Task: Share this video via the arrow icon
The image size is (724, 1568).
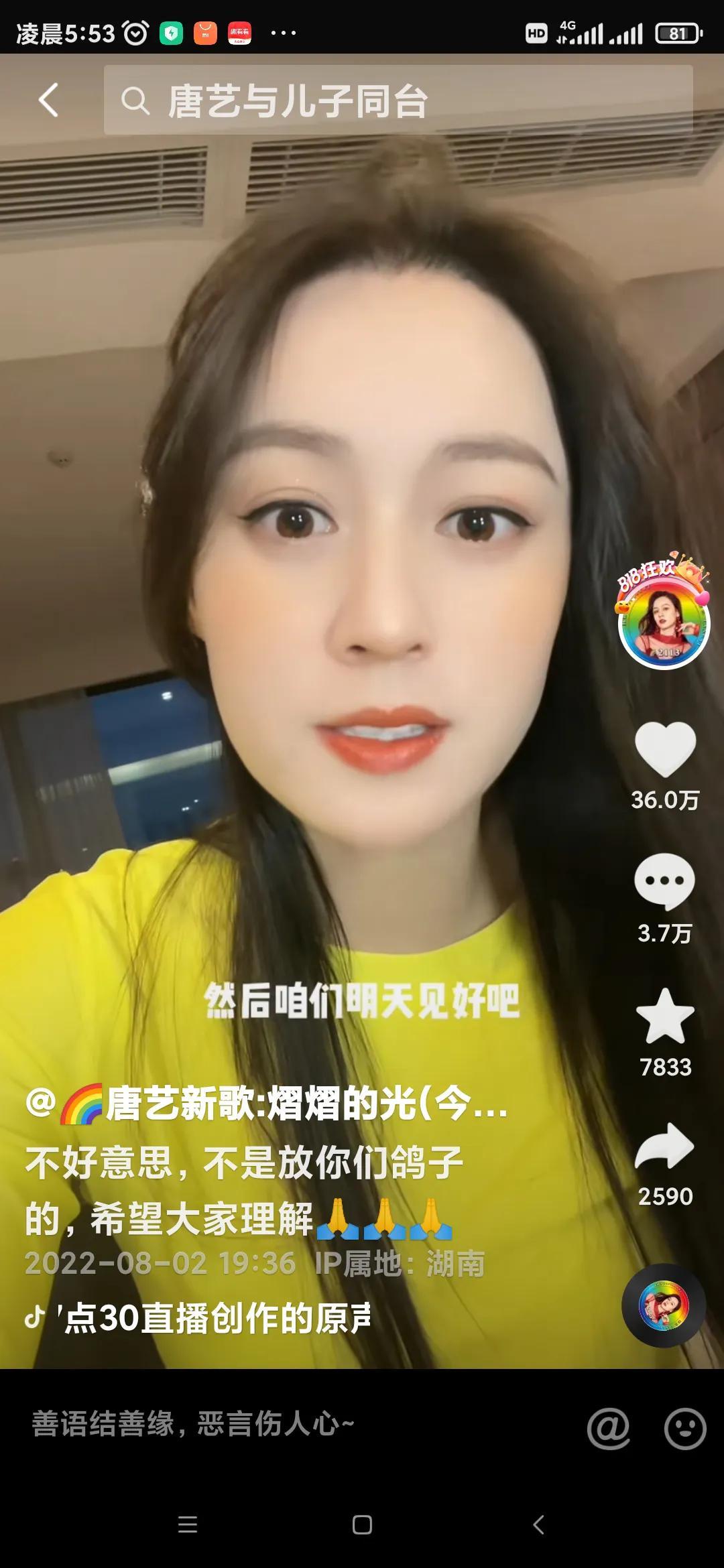Action: (664, 1147)
